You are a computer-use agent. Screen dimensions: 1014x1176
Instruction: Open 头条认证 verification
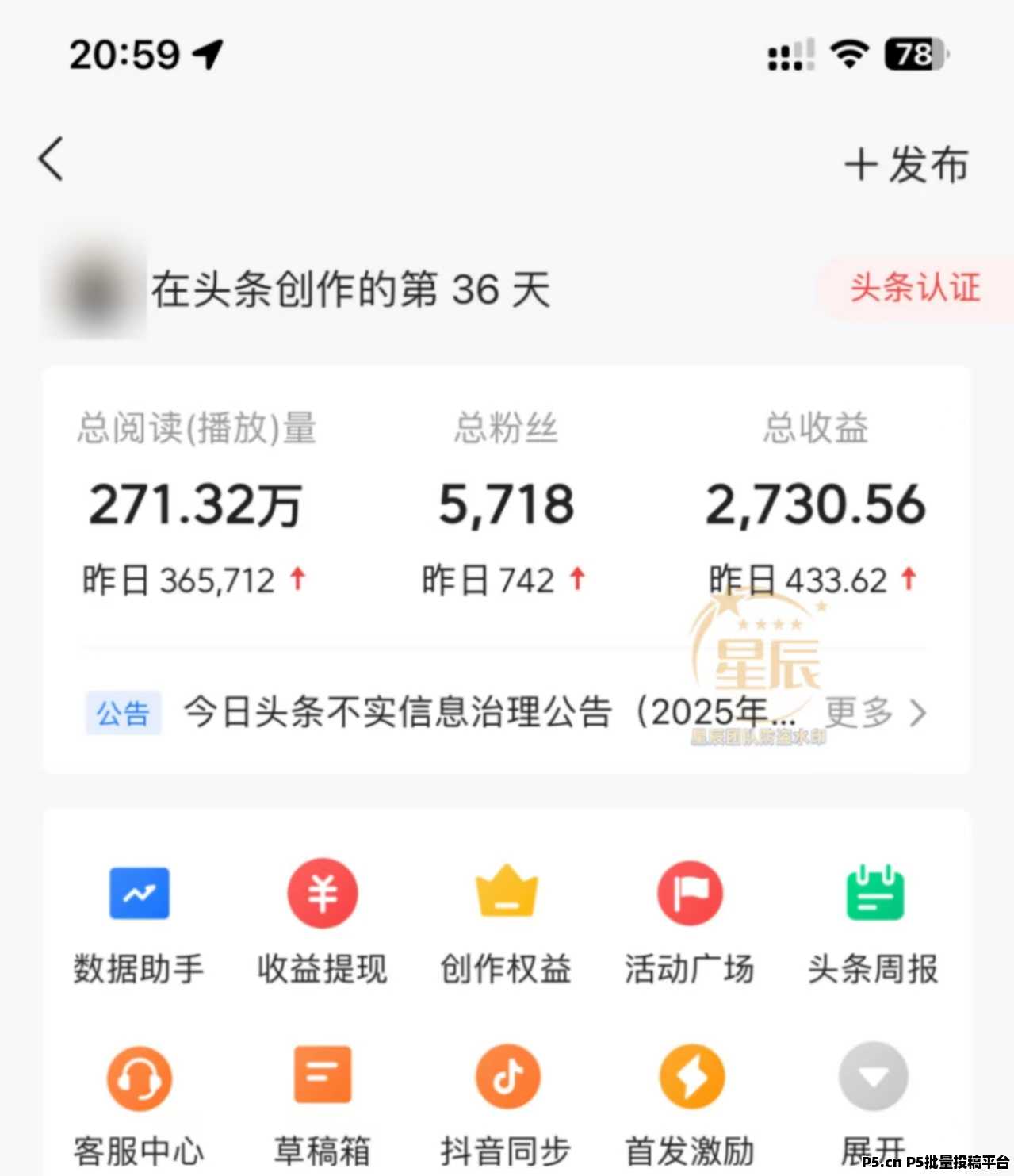pos(915,287)
